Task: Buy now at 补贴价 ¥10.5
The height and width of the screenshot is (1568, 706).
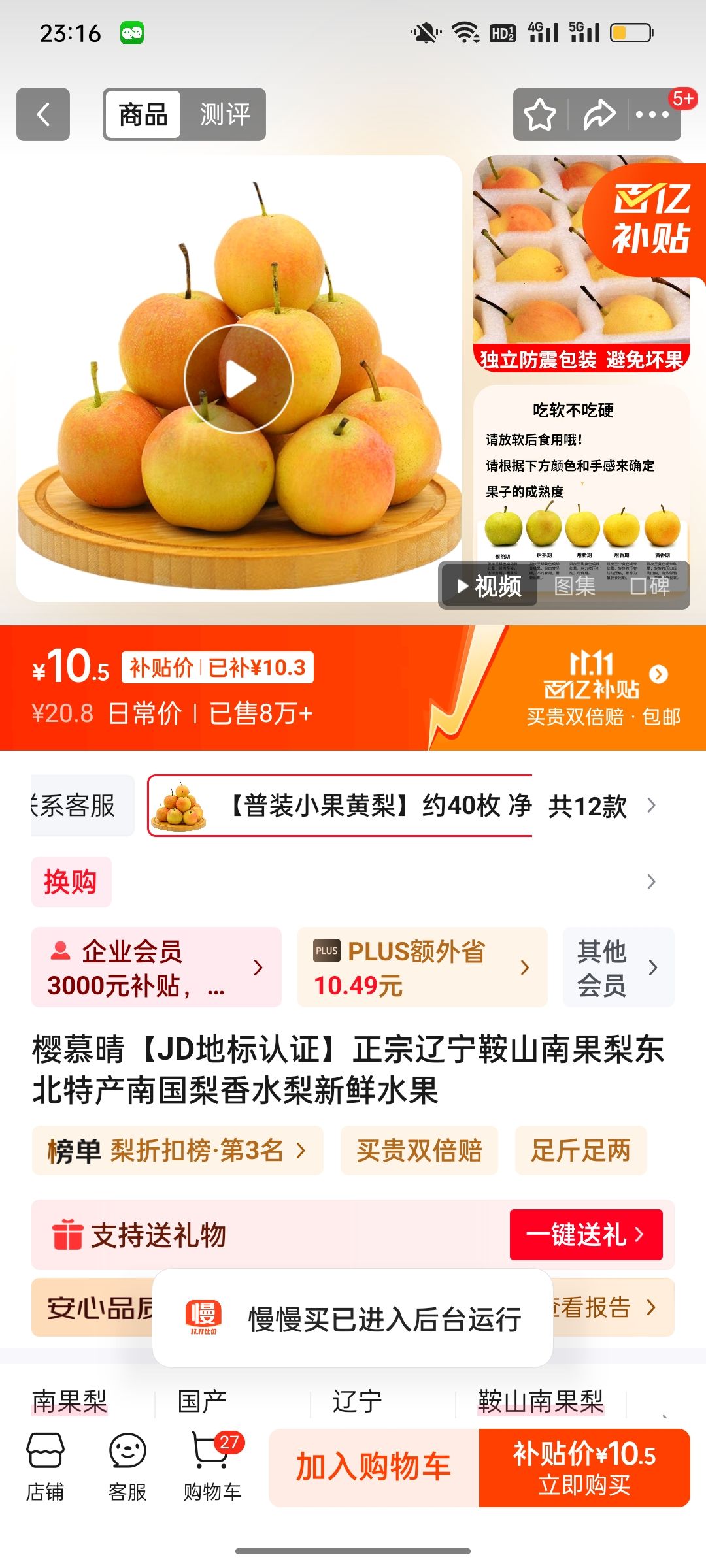Action: (584, 1467)
